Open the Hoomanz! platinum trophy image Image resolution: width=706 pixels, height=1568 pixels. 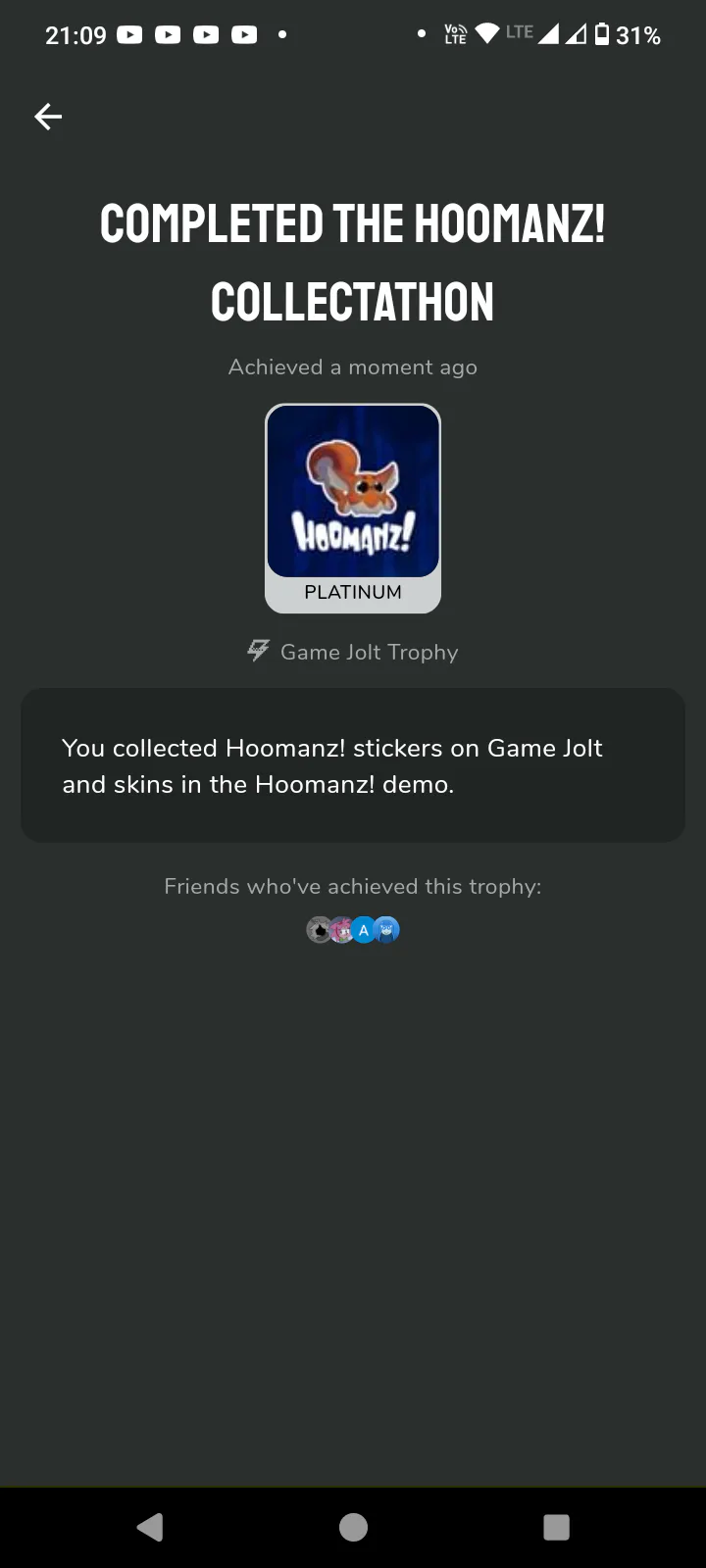point(353,492)
